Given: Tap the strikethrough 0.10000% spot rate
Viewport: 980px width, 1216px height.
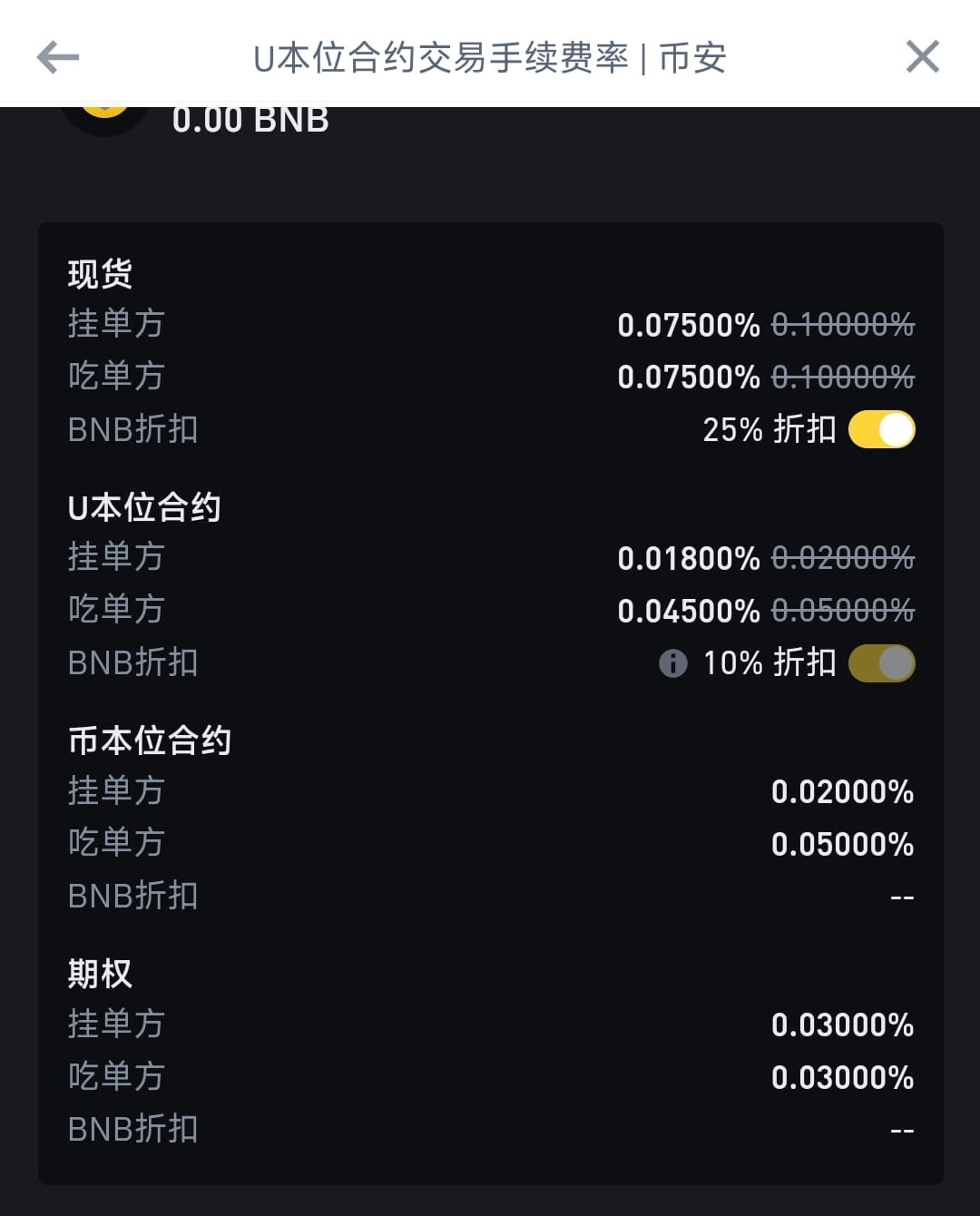Looking at the screenshot, I should (x=842, y=324).
